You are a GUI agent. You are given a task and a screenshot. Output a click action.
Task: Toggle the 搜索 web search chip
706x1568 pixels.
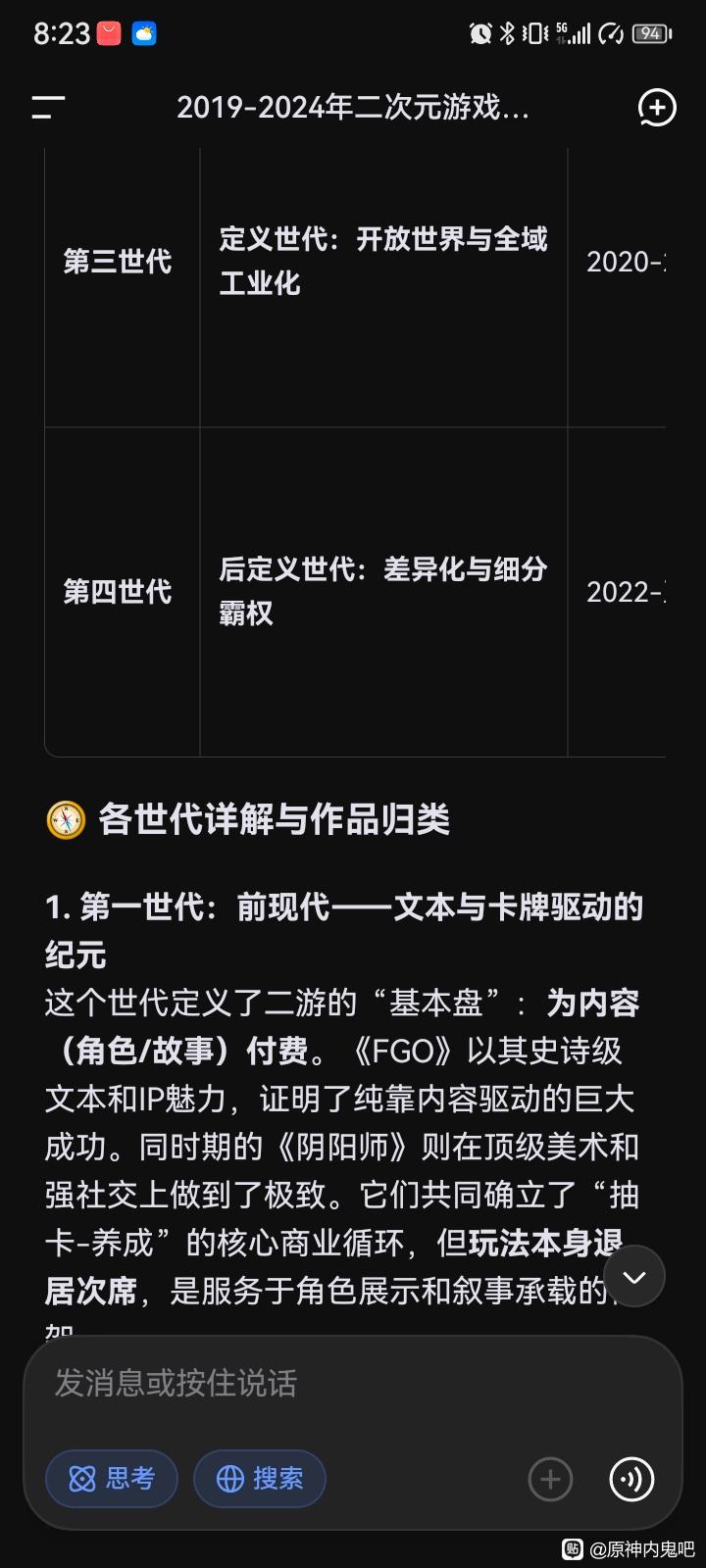[260, 1479]
